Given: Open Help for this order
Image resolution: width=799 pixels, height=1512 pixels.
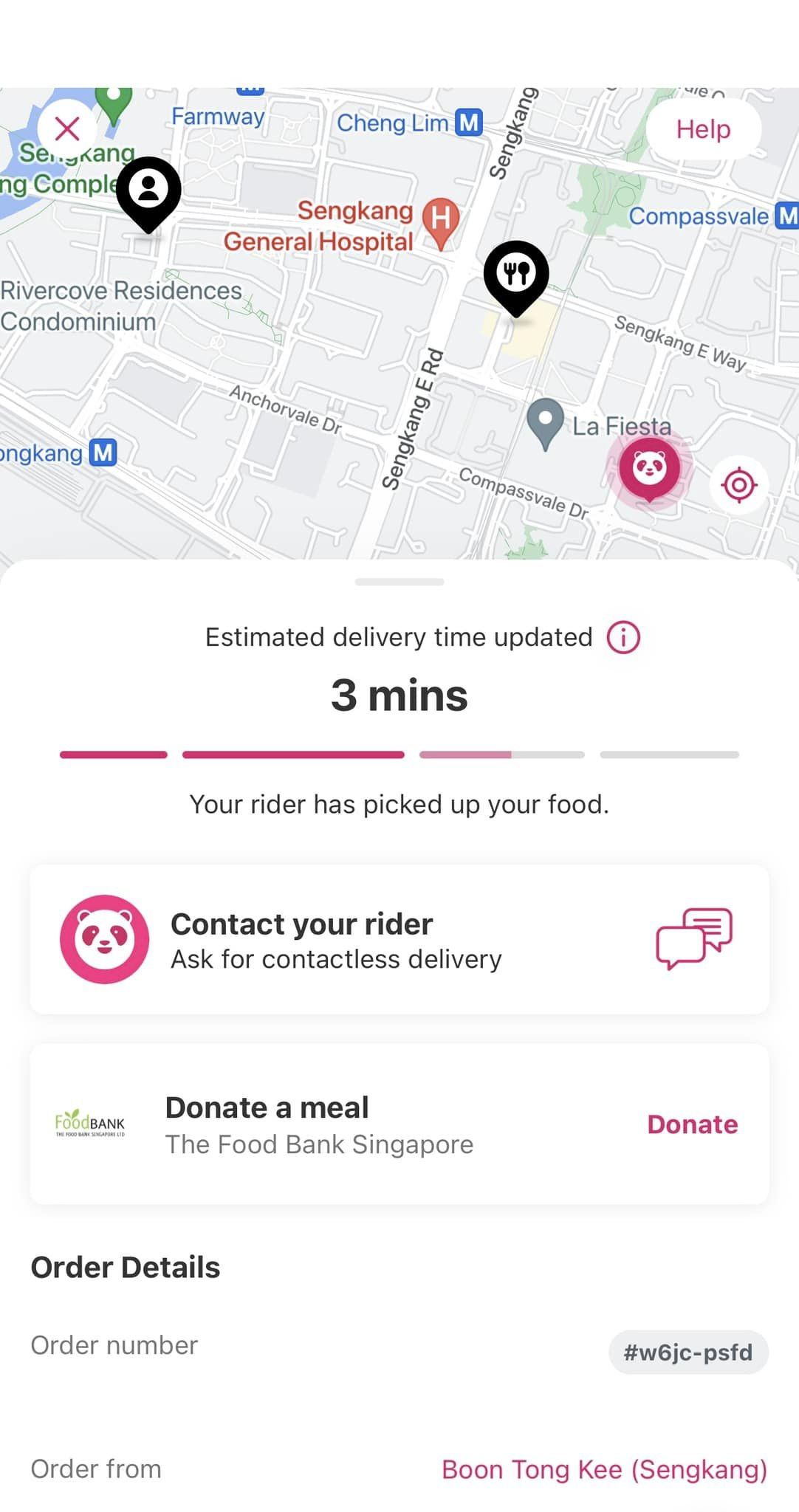Looking at the screenshot, I should (703, 129).
